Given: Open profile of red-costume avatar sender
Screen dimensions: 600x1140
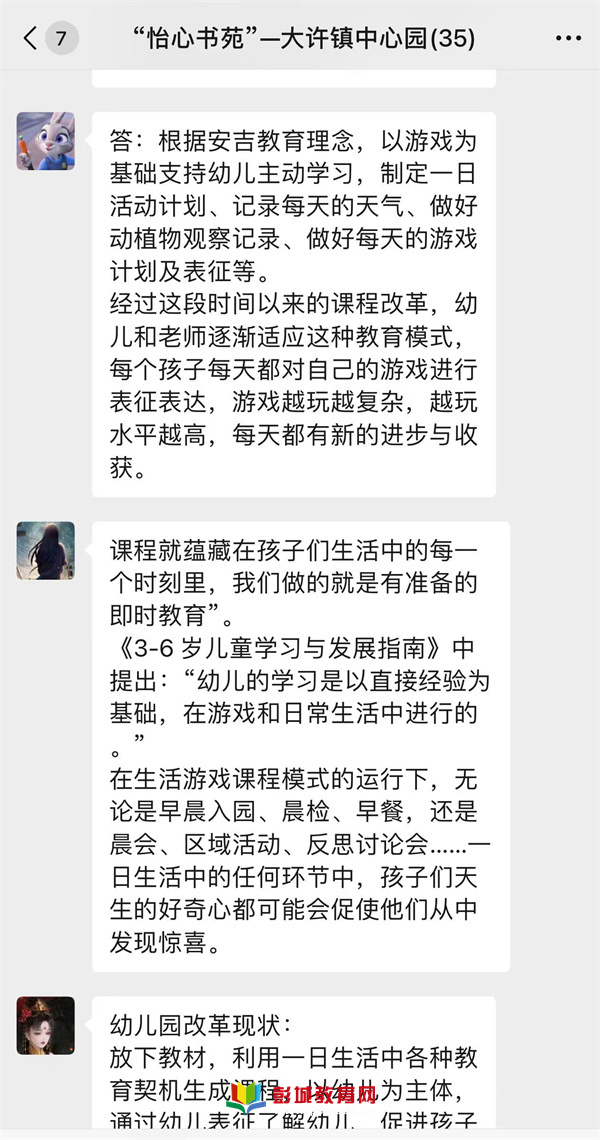Looking at the screenshot, I should point(45,1025).
